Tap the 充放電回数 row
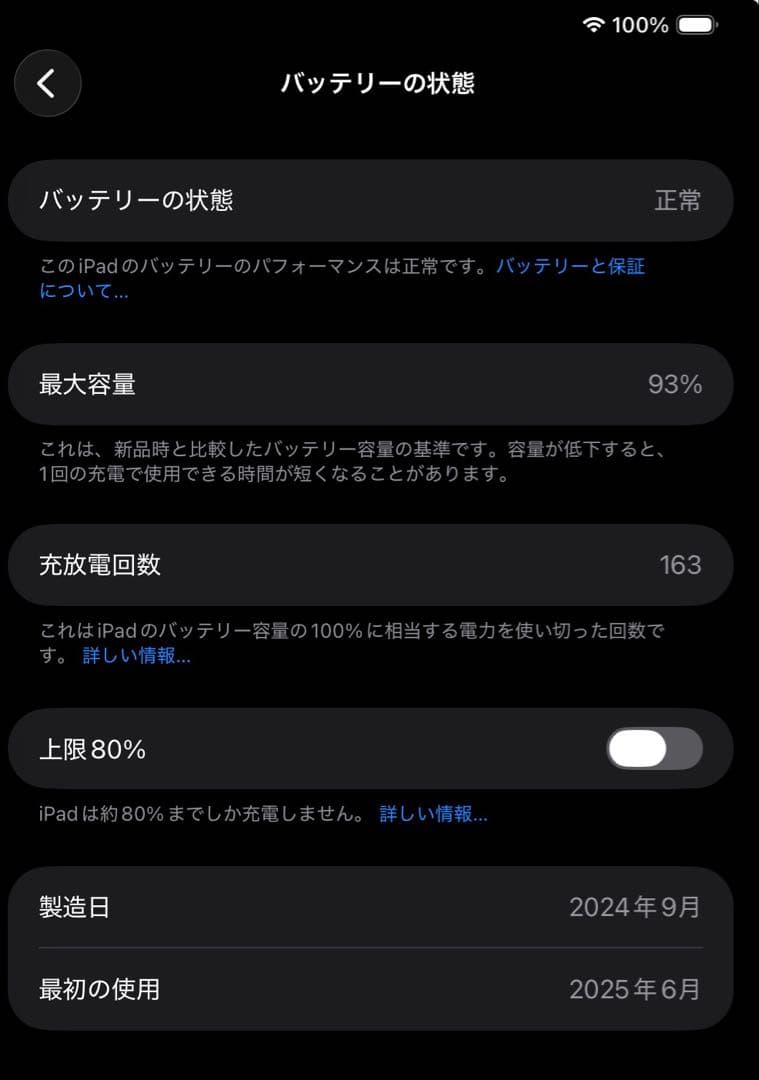 pos(379,565)
